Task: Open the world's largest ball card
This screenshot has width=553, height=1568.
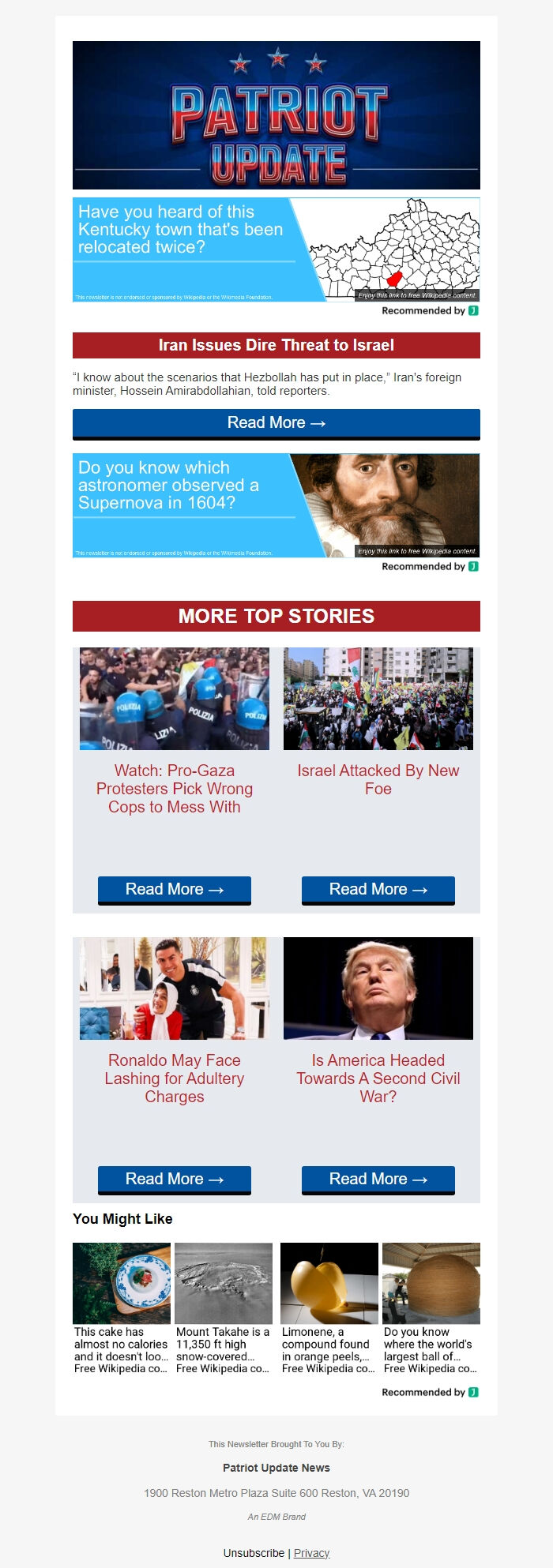Action: [x=431, y=1307]
